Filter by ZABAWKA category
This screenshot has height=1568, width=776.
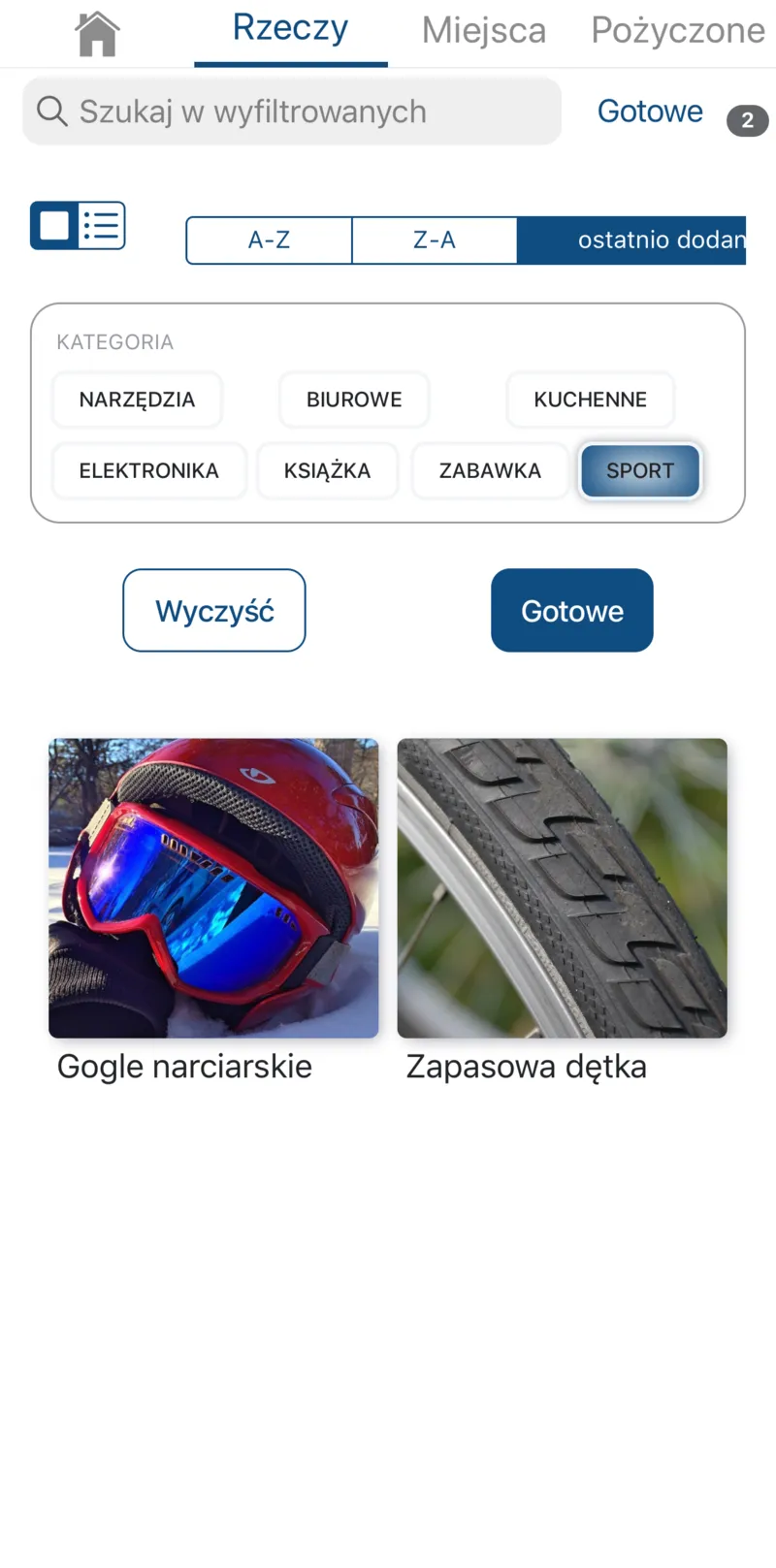pyautogui.click(x=490, y=470)
